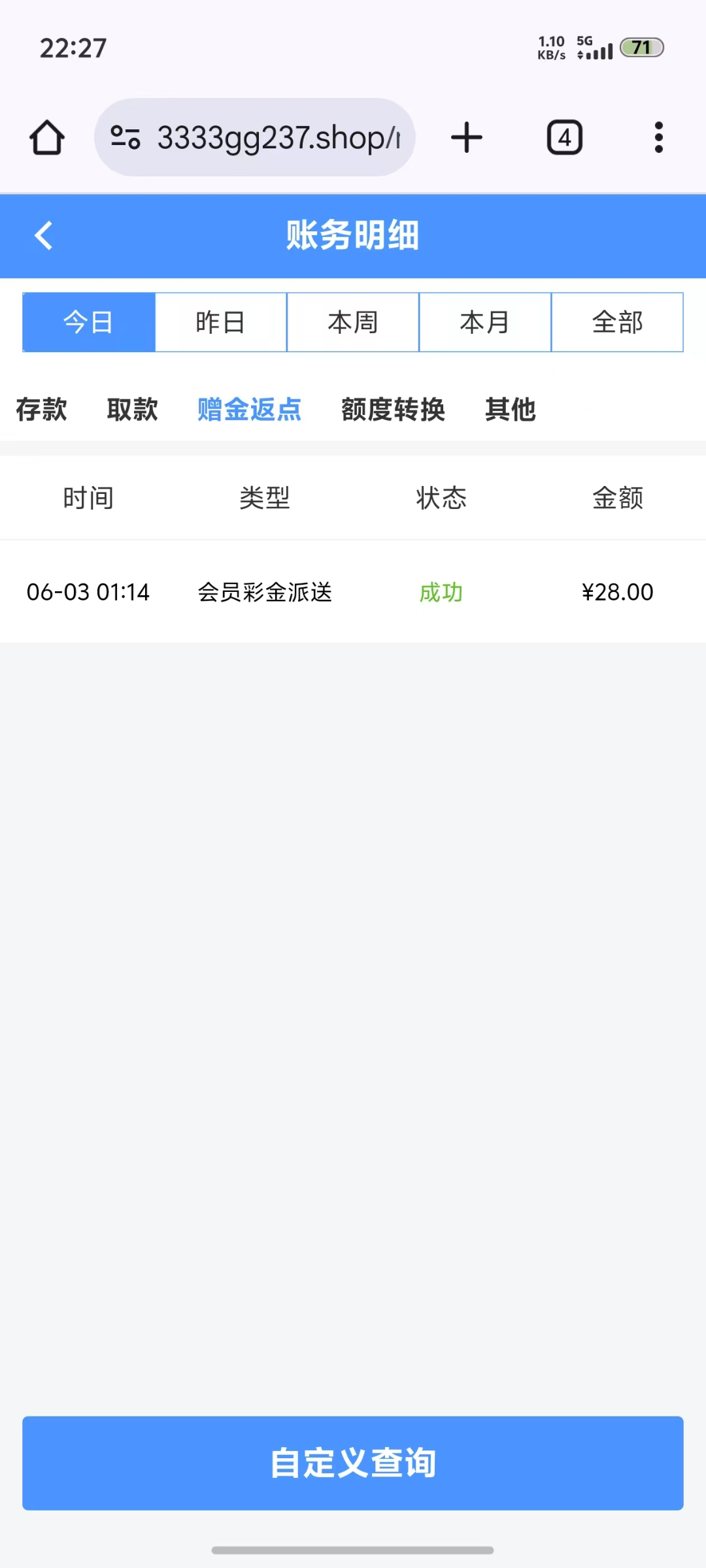Open the 存款 transaction category
The width and height of the screenshot is (706, 1568).
[41, 410]
